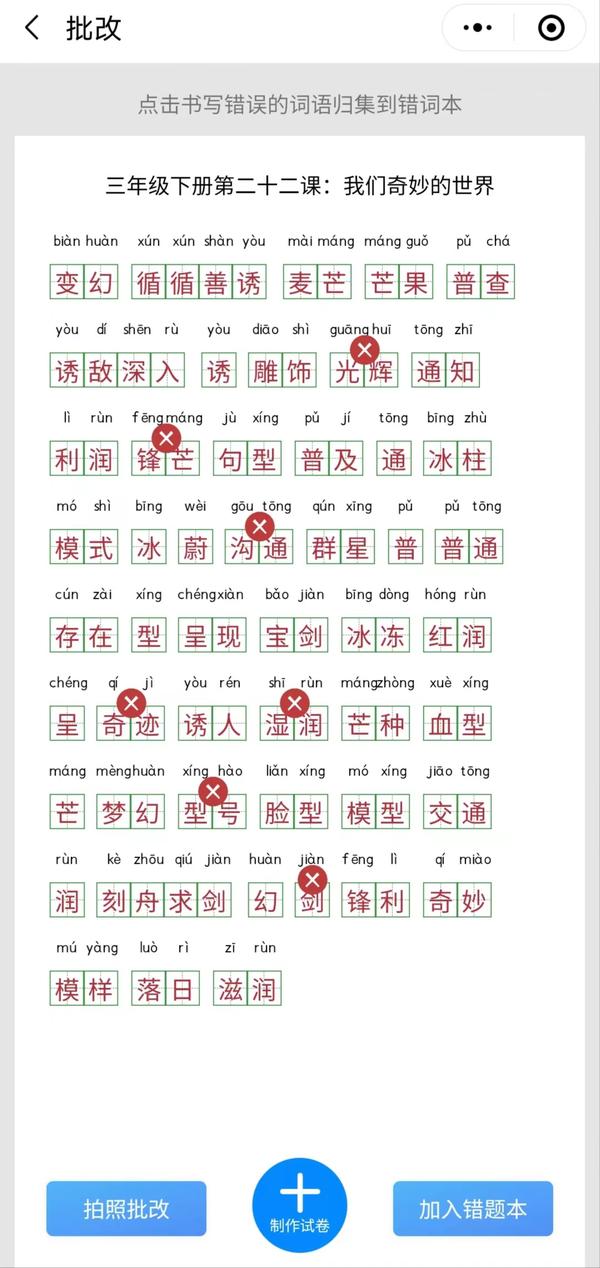Tap the word 诱敌深入

coord(117,372)
